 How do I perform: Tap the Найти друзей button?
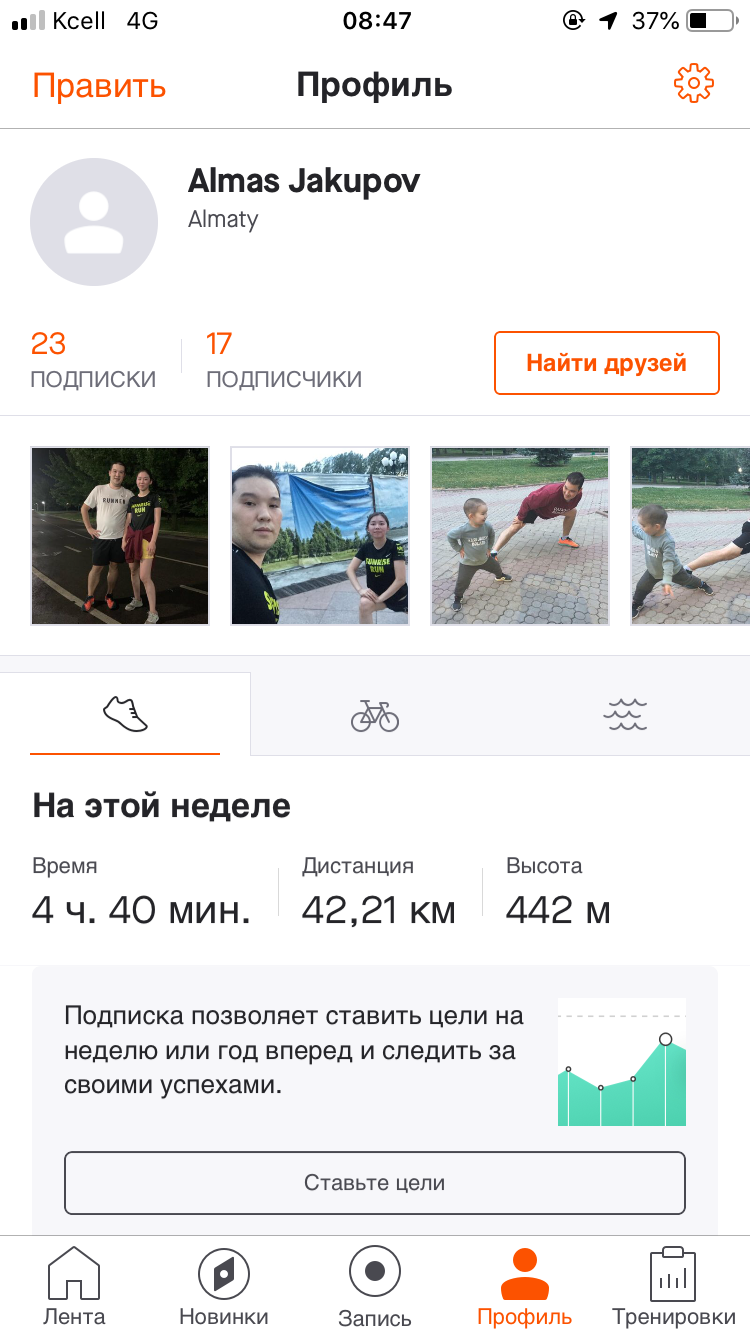point(606,363)
